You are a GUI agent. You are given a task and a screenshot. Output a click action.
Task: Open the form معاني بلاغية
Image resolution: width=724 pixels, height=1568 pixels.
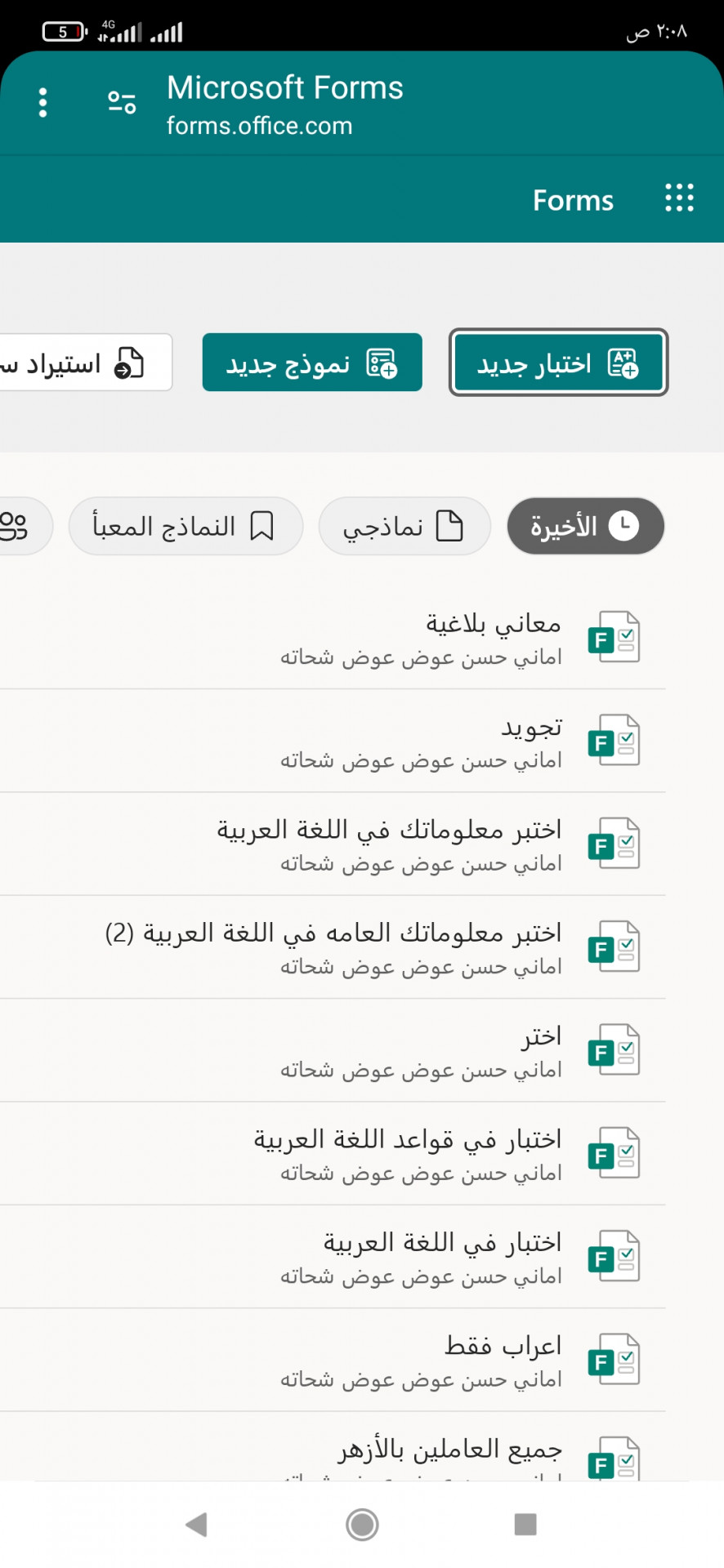tap(333, 638)
